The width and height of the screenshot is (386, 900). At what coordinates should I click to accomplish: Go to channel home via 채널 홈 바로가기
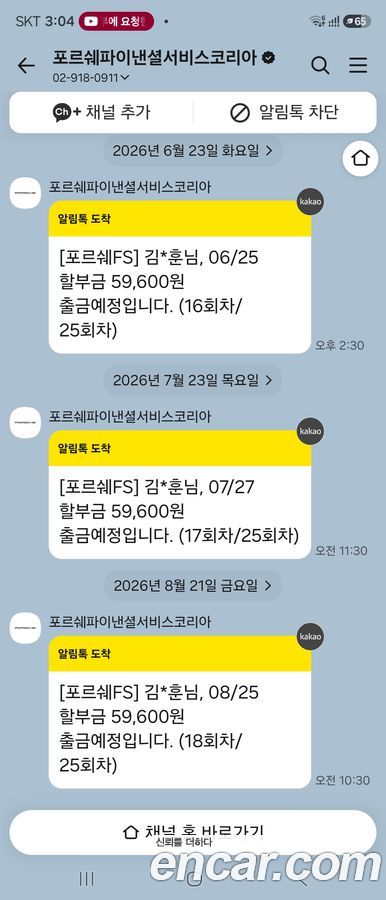193,832
